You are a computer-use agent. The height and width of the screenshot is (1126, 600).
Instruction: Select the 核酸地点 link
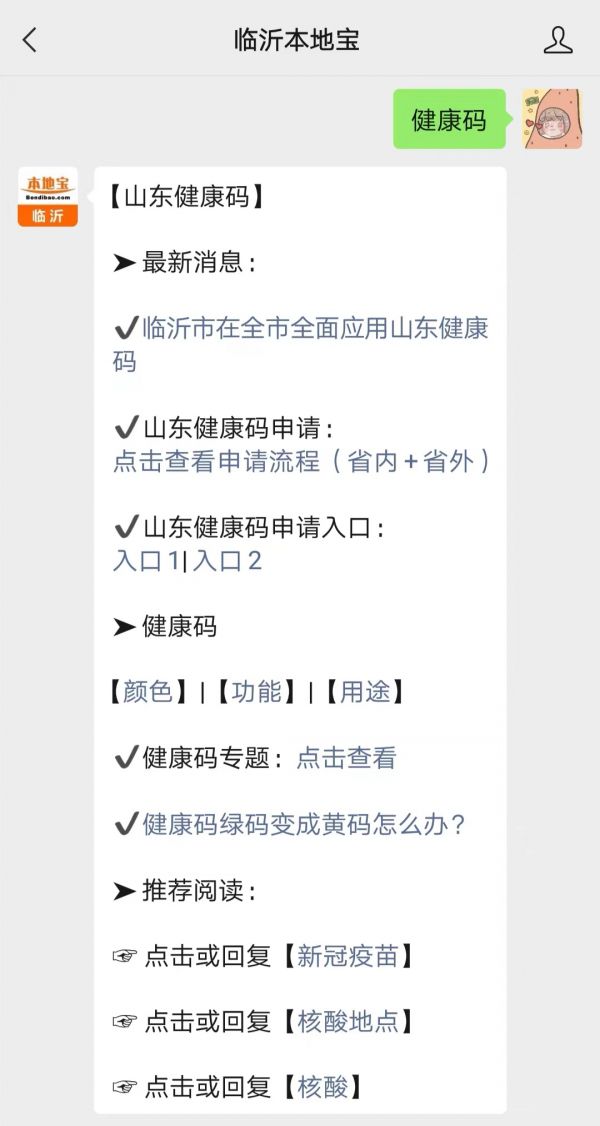click(347, 1021)
